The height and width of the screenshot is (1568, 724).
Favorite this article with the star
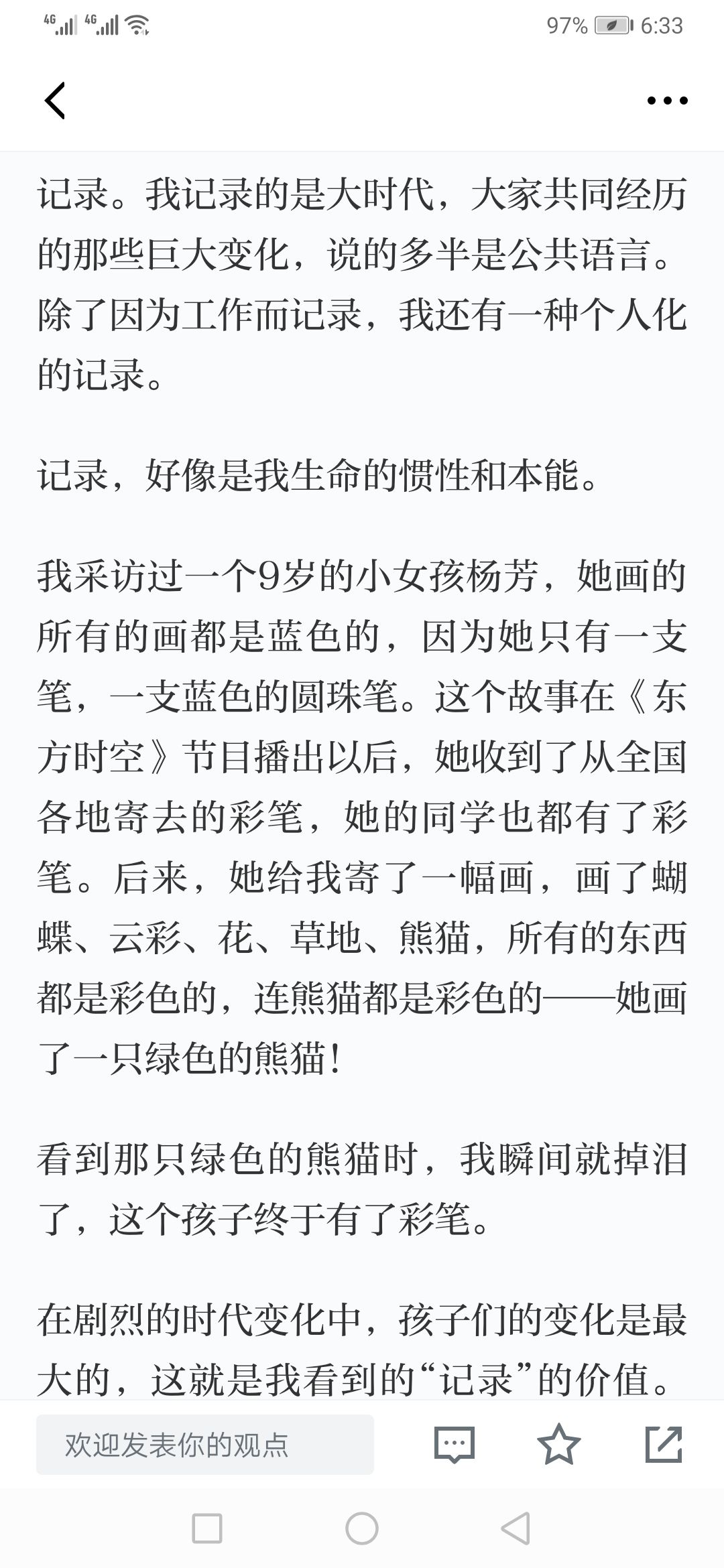(559, 1444)
